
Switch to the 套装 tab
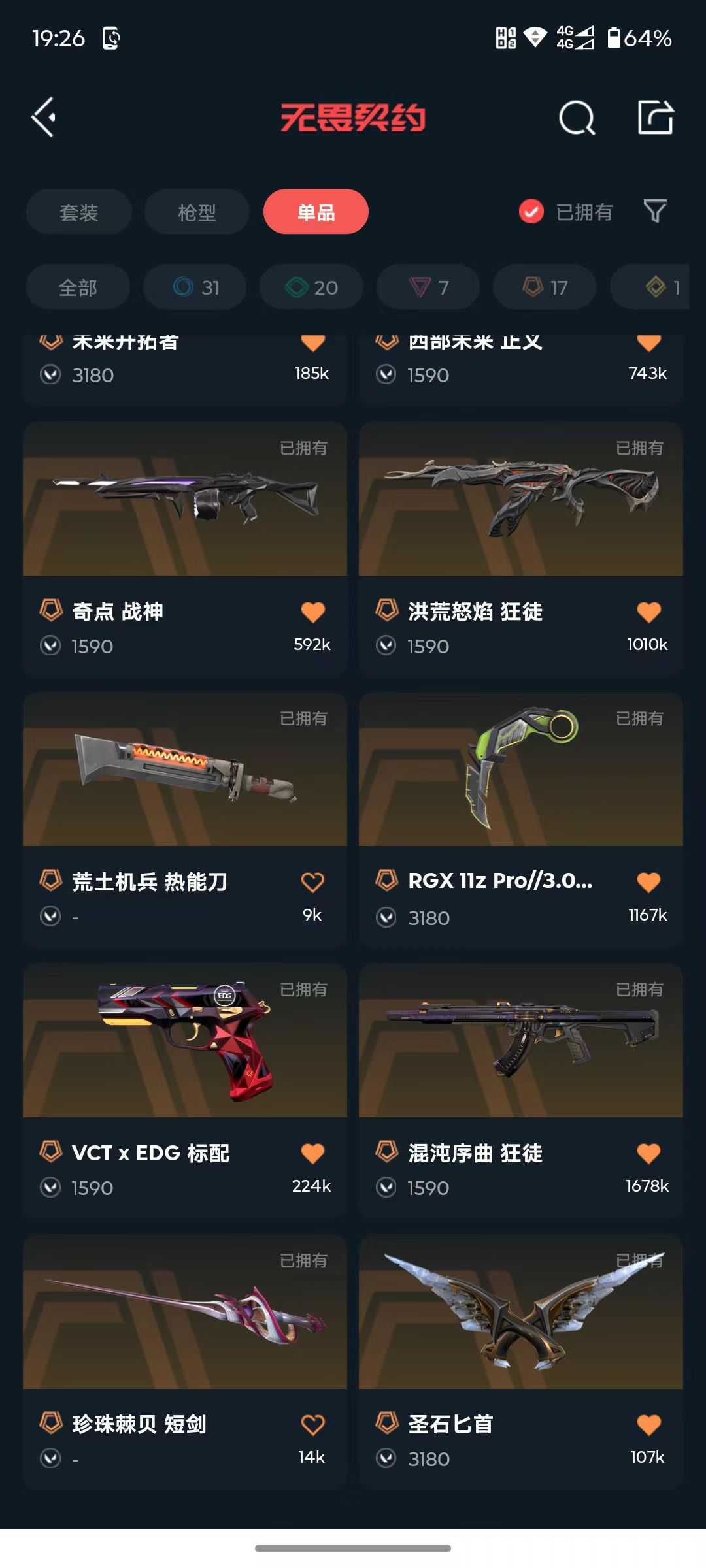(x=78, y=212)
